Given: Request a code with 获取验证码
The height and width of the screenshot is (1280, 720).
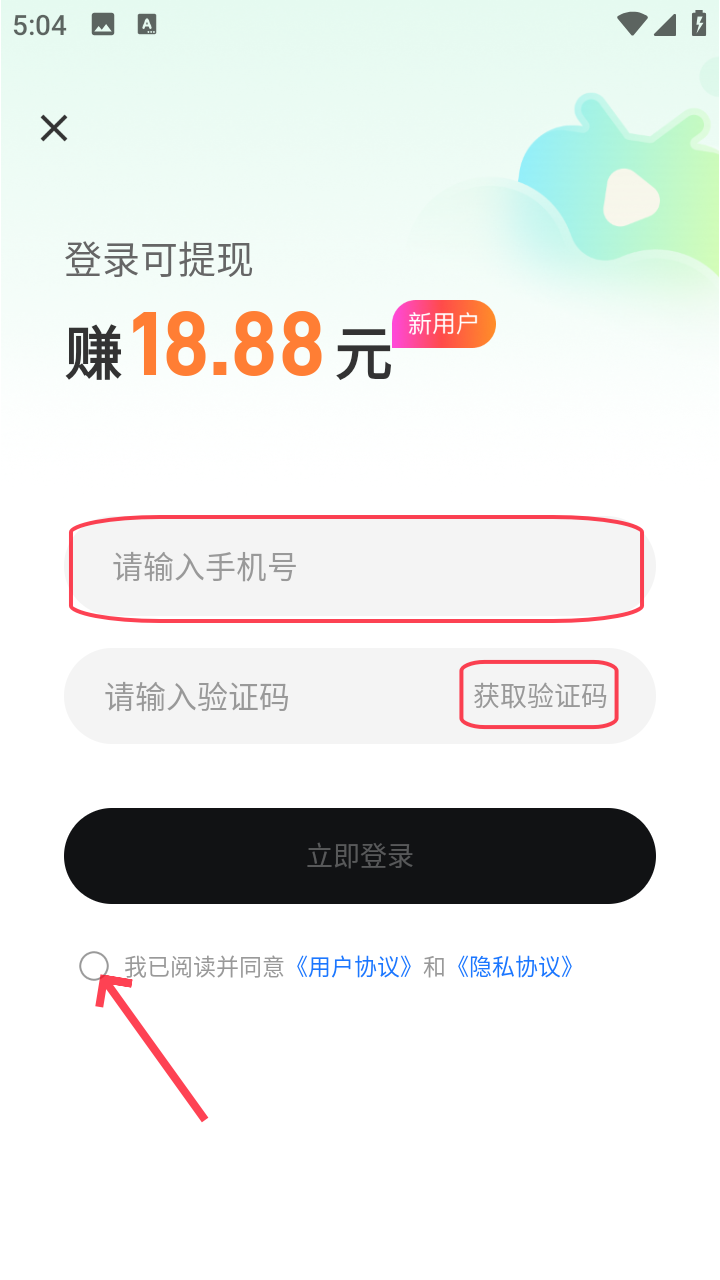Looking at the screenshot, I should pyautogui.click(x=540, y=696).
